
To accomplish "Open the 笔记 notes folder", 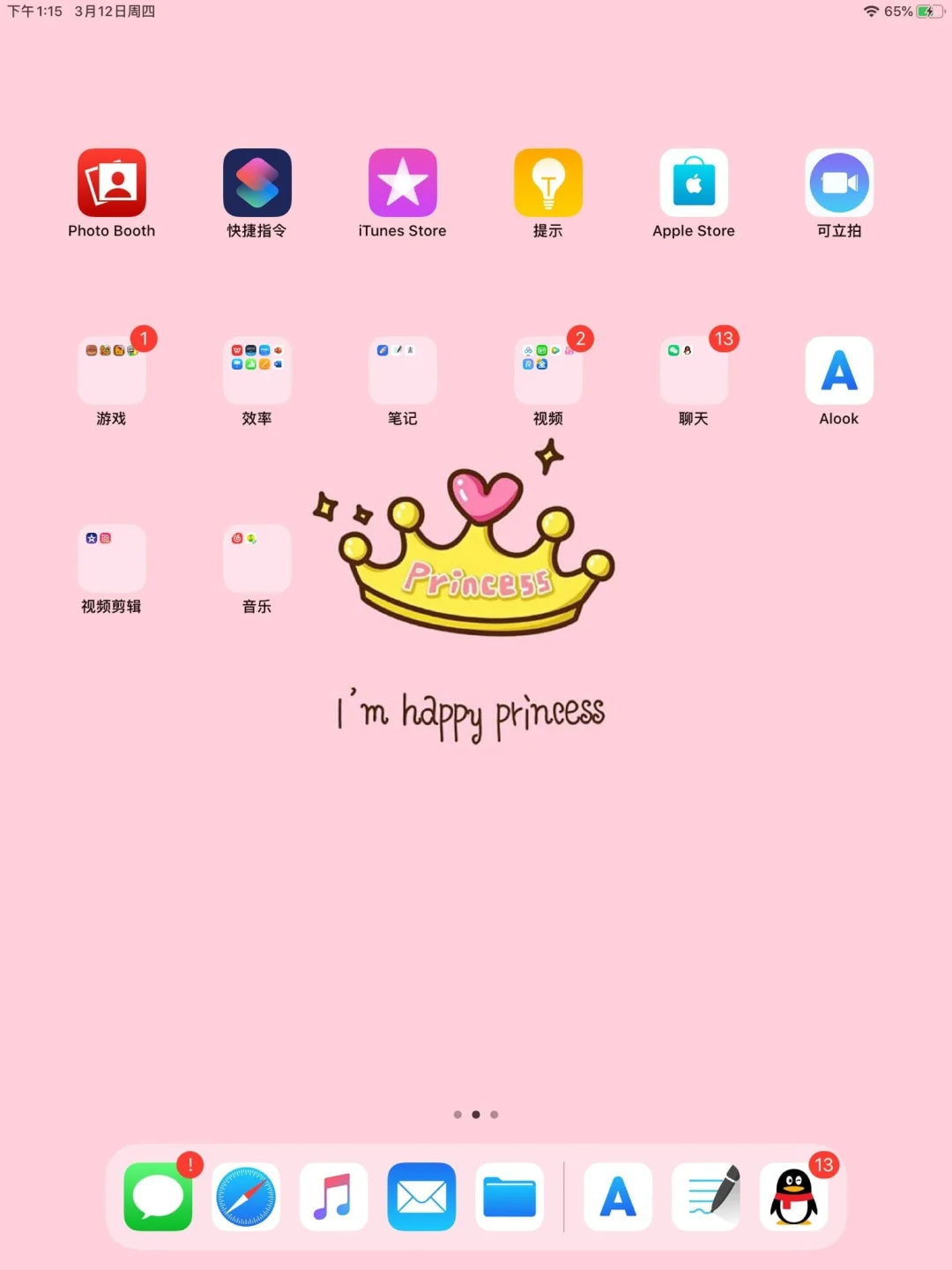I will tap(403, 371).
